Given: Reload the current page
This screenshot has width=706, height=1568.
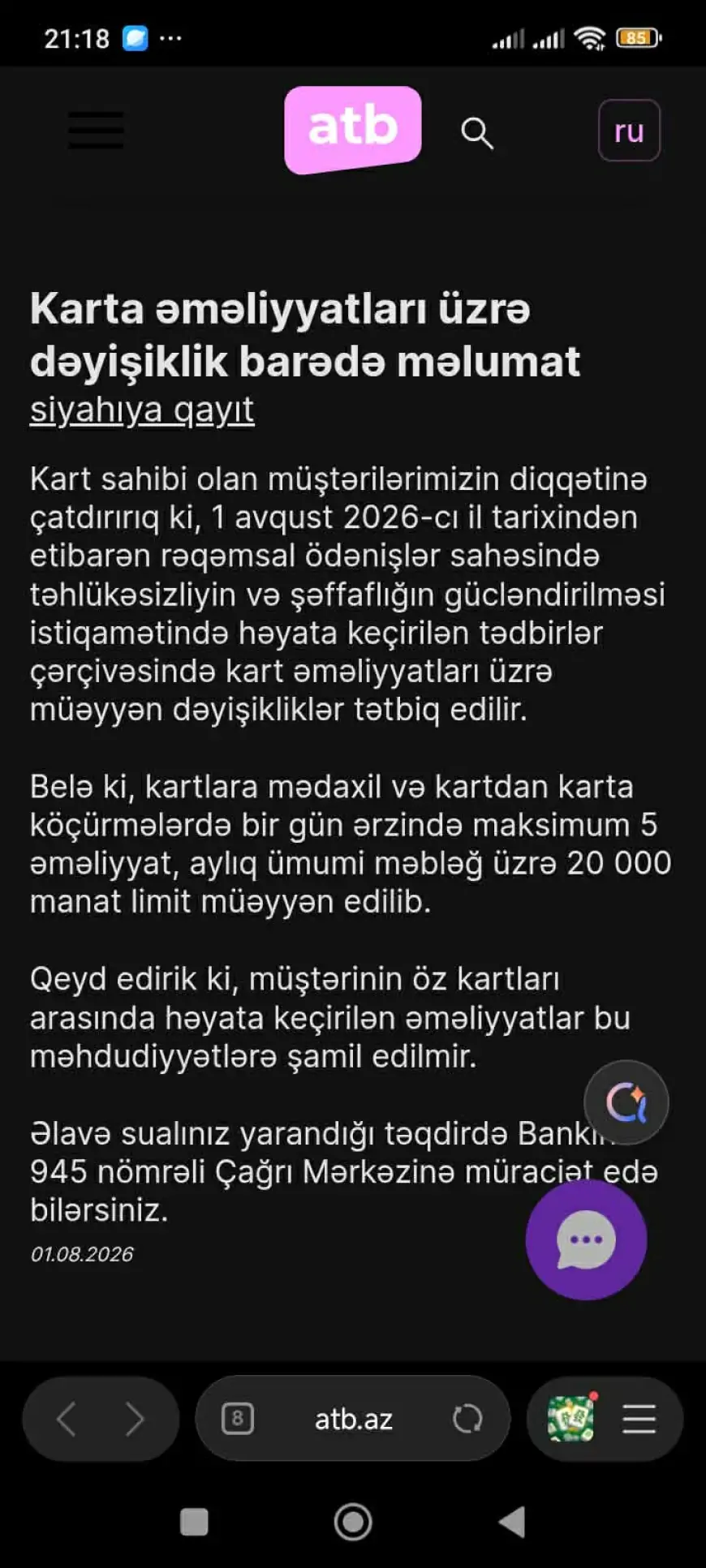Looking at the screenshot, I should point(467,1419).
